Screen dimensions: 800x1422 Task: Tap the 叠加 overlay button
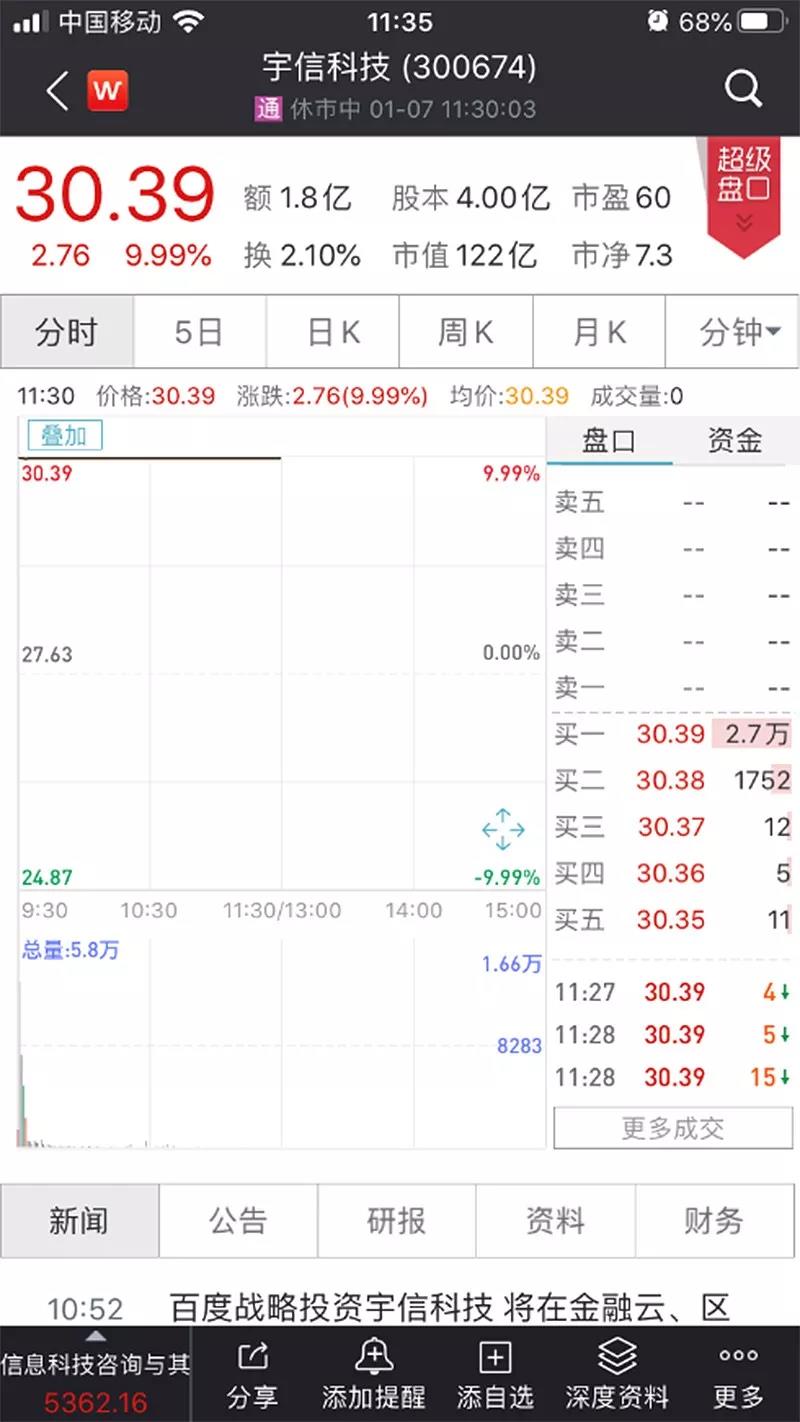pos(64,435)
